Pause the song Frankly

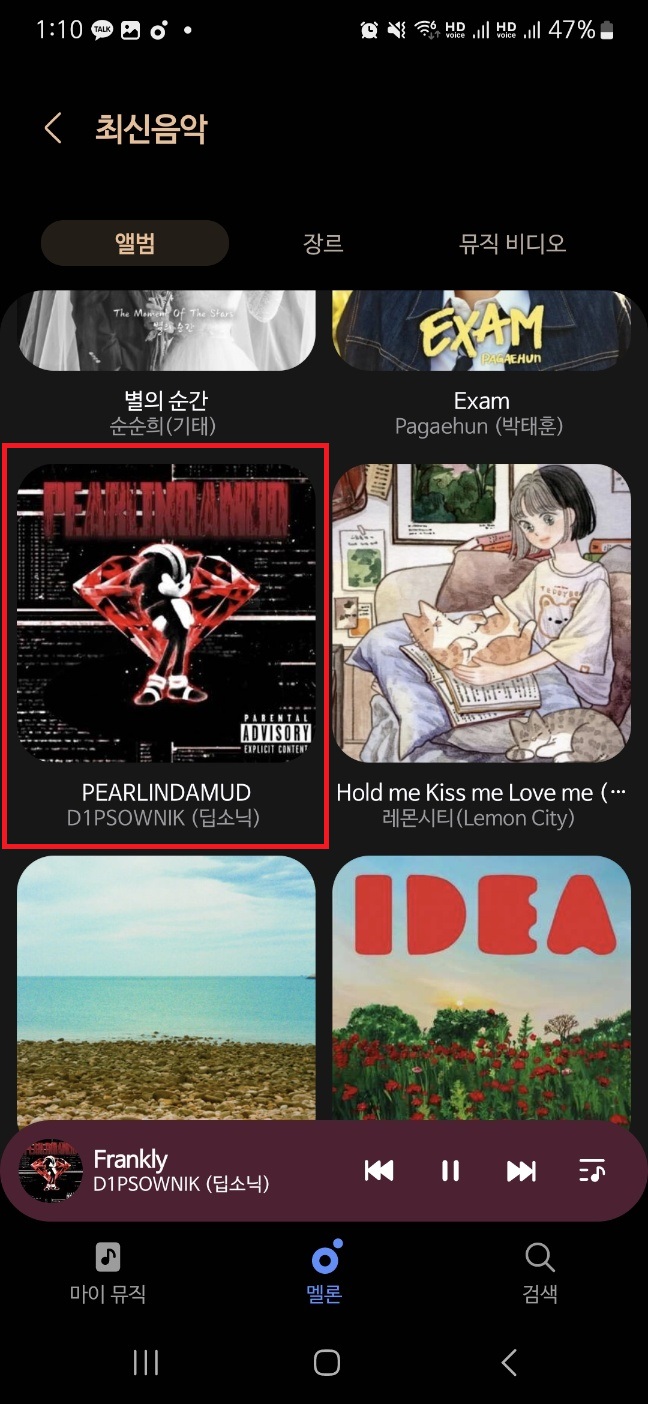click(x=450, y=1170)
